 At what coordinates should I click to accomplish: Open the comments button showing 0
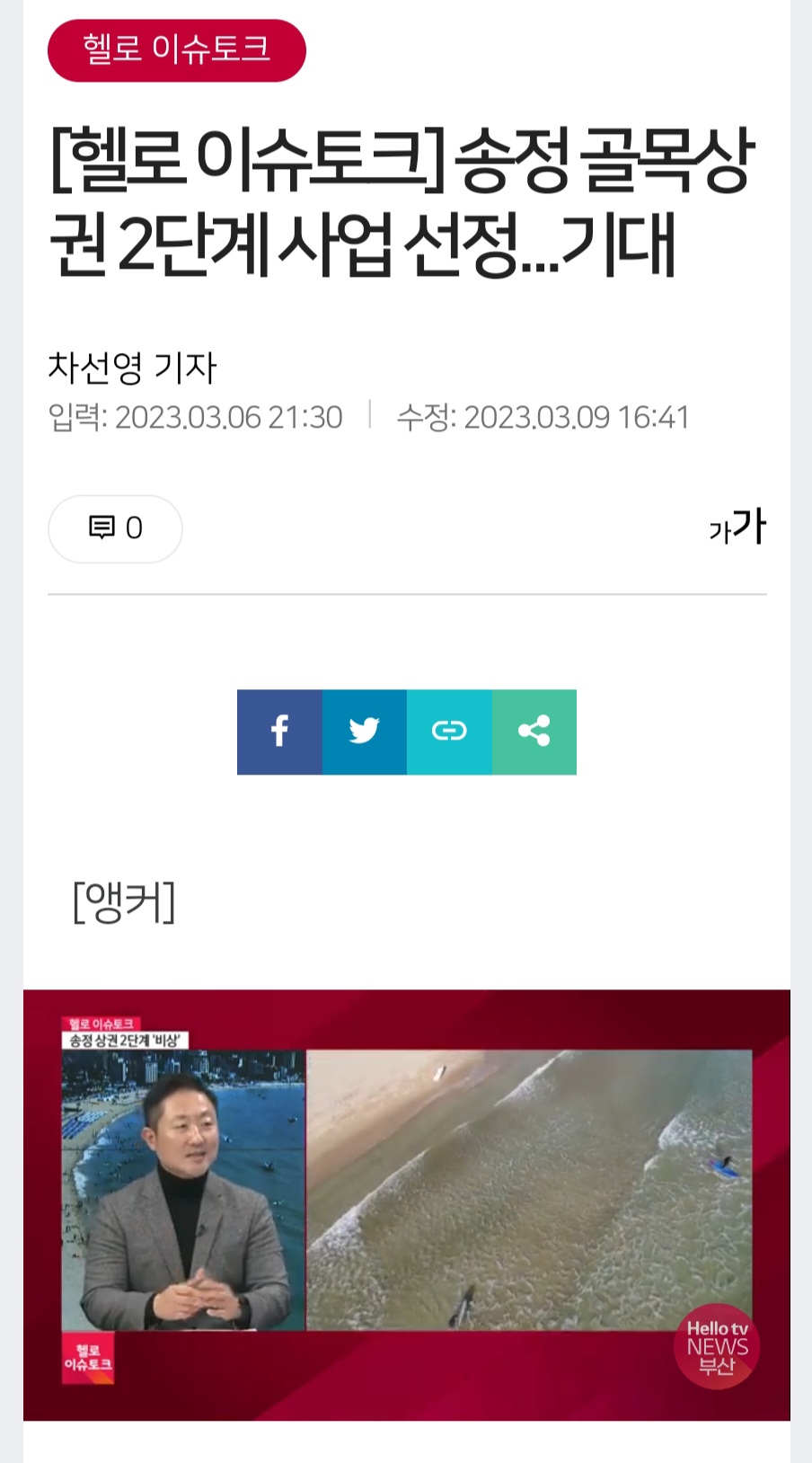click(115, 528)
